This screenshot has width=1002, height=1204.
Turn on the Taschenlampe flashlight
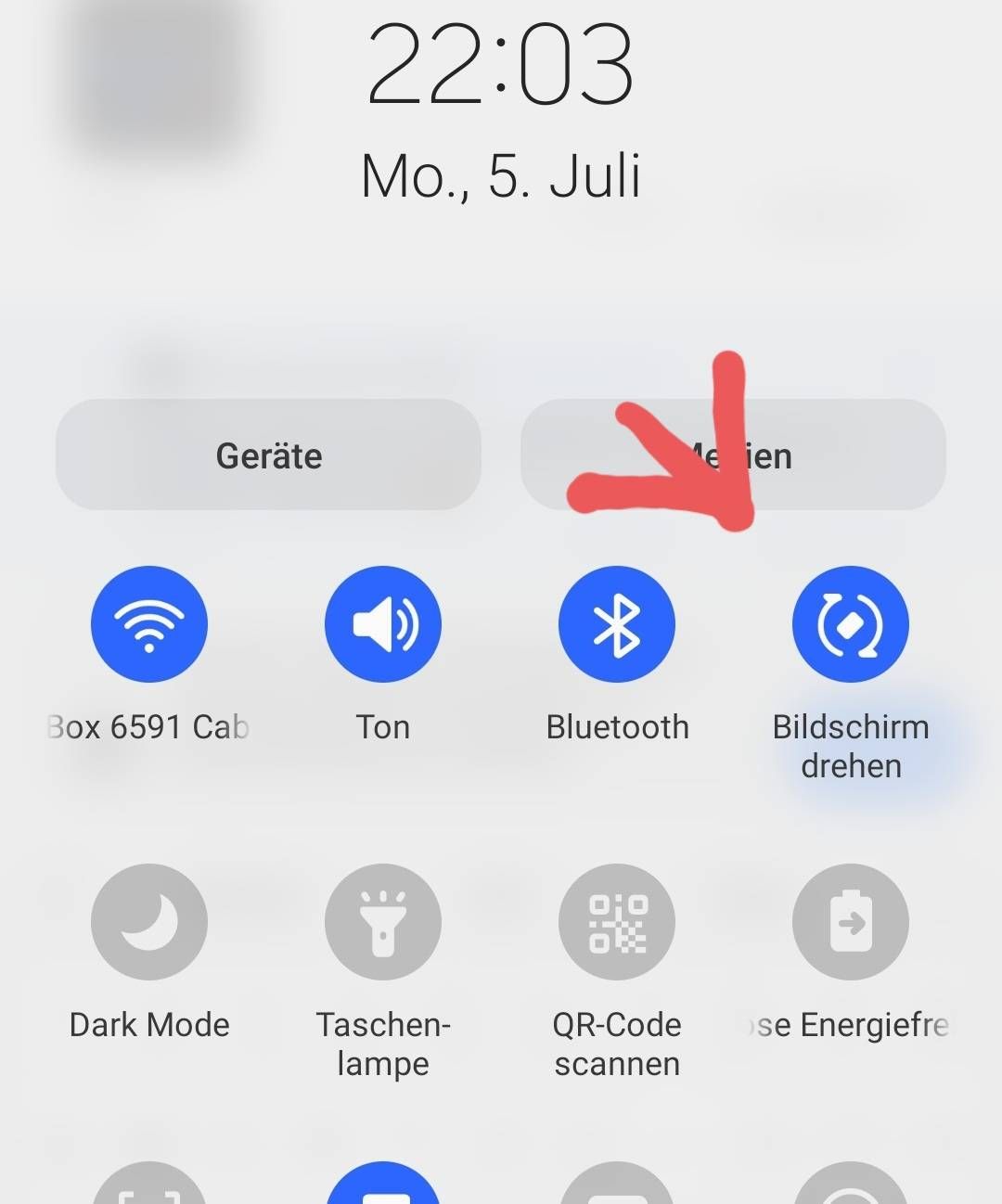(383, 921)
